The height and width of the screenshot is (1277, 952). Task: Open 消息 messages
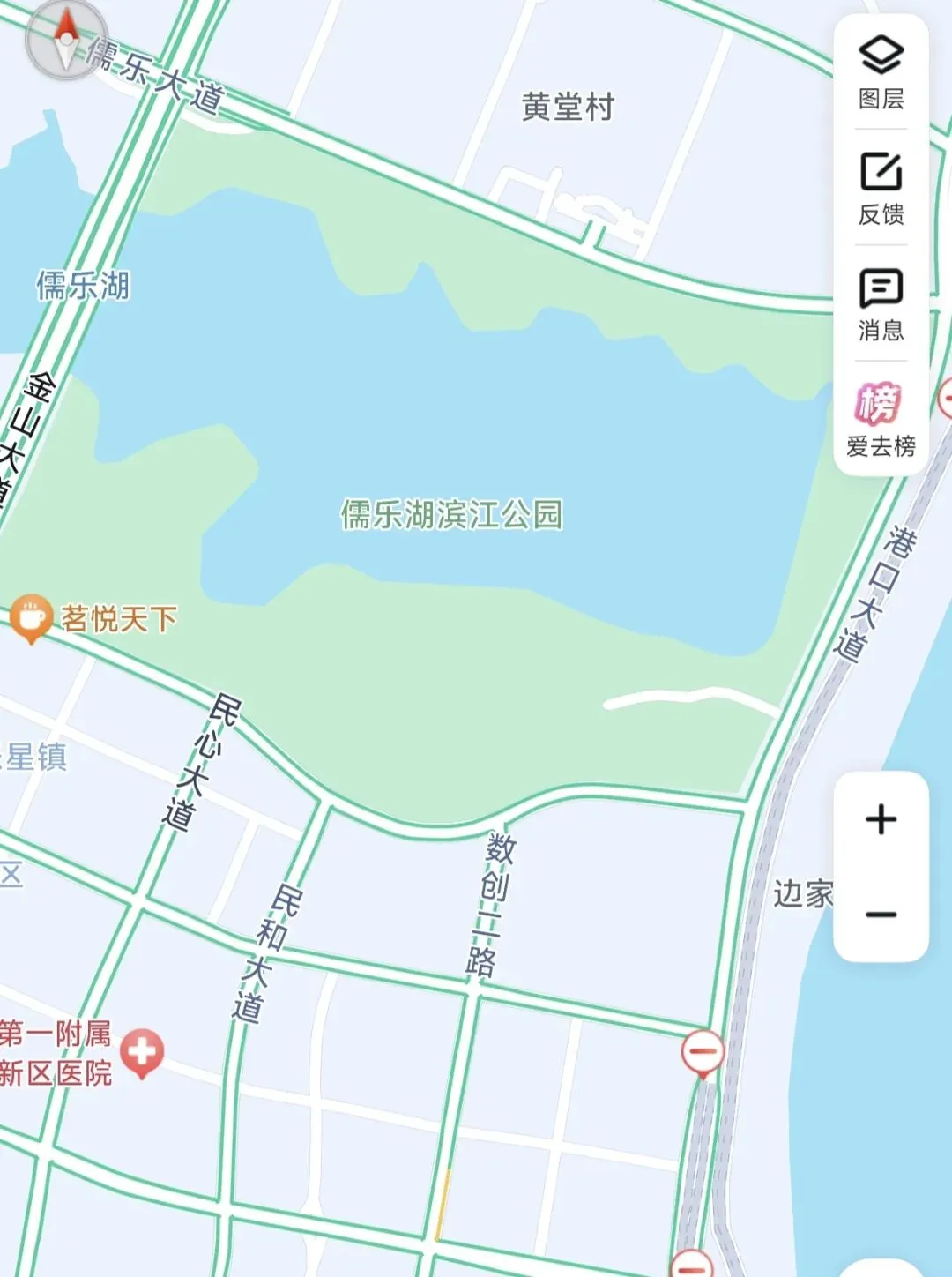point(881,304)
